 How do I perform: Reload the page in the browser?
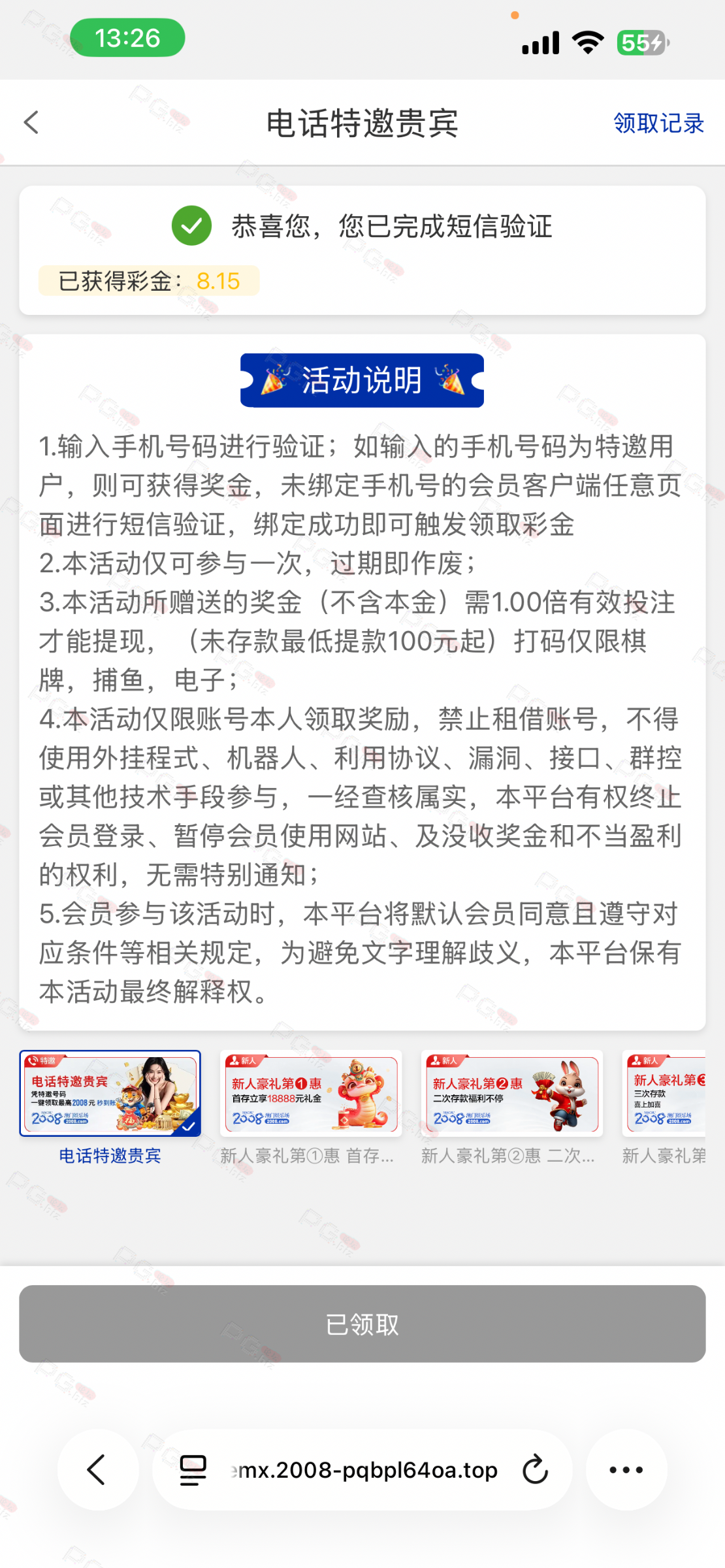pyautogui.click(x=535, y=1470)
